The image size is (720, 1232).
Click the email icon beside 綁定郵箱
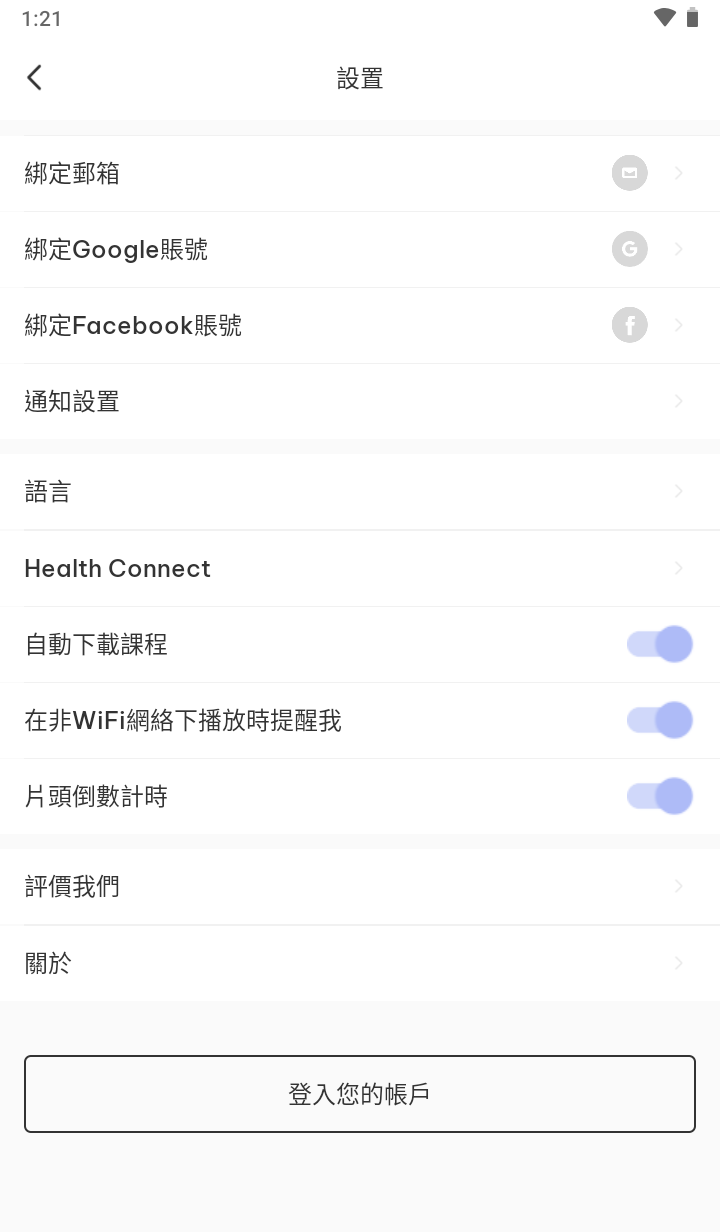click(x=629, y=172)
